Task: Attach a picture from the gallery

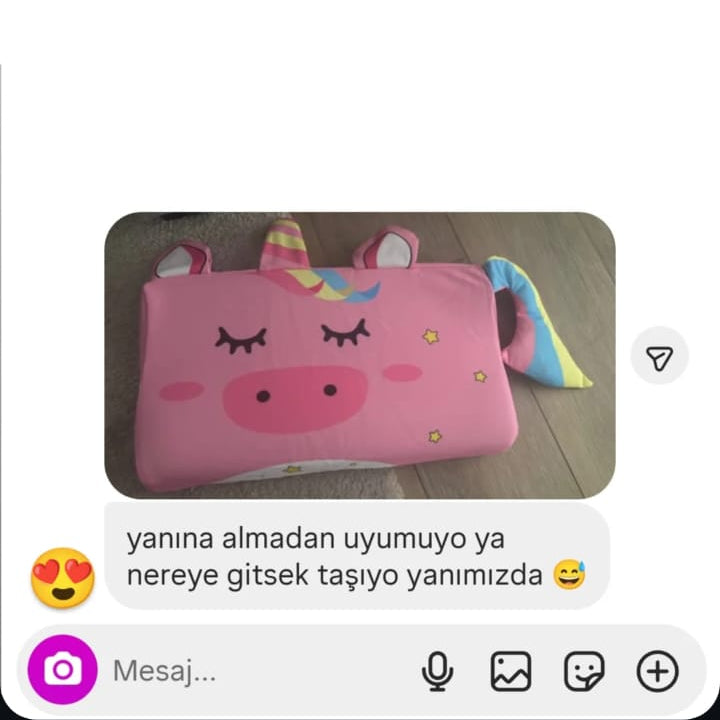Action: tap(511, 671)
